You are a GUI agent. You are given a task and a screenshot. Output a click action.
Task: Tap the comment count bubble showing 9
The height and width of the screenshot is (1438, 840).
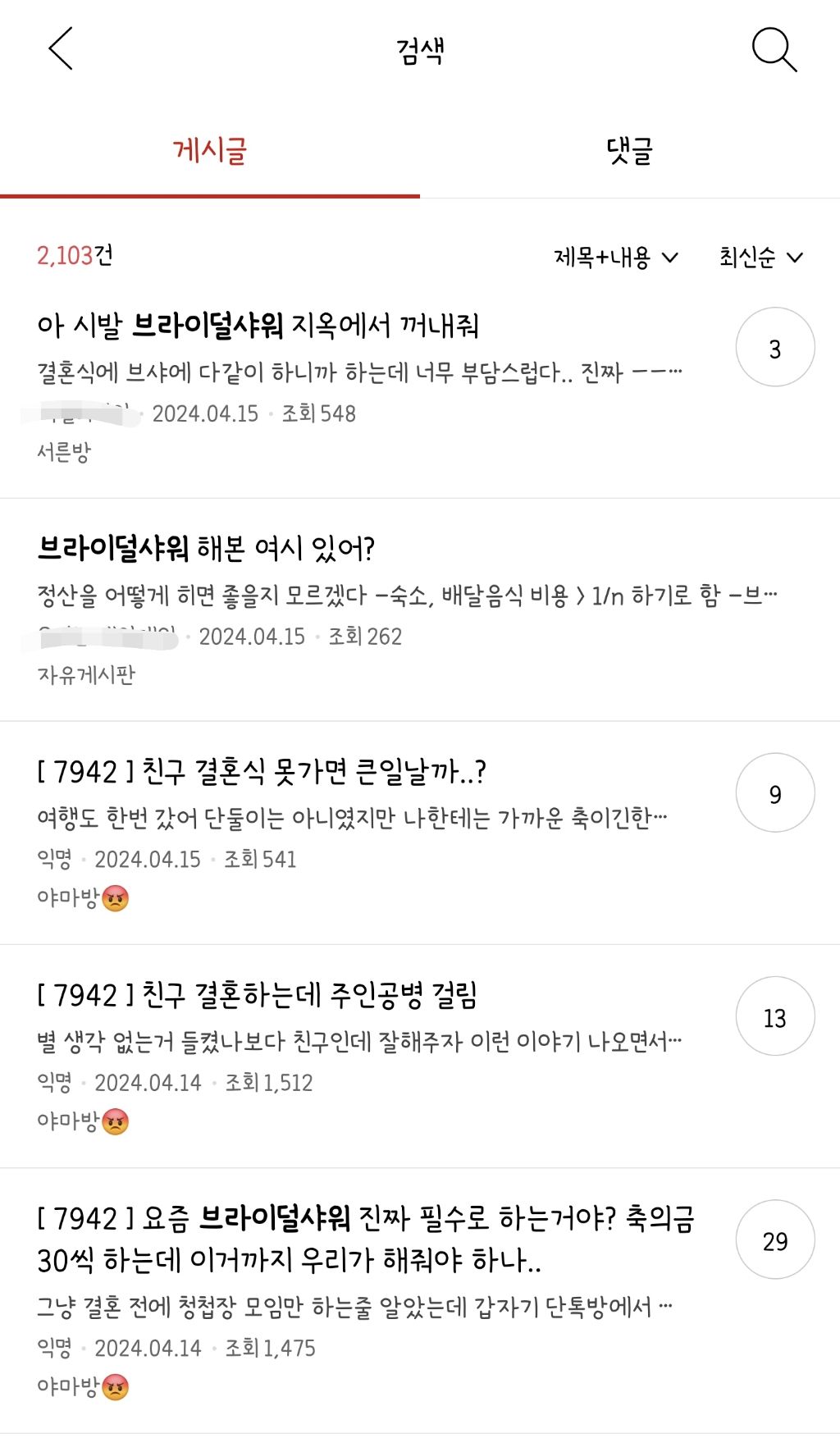tap(775, 792)
